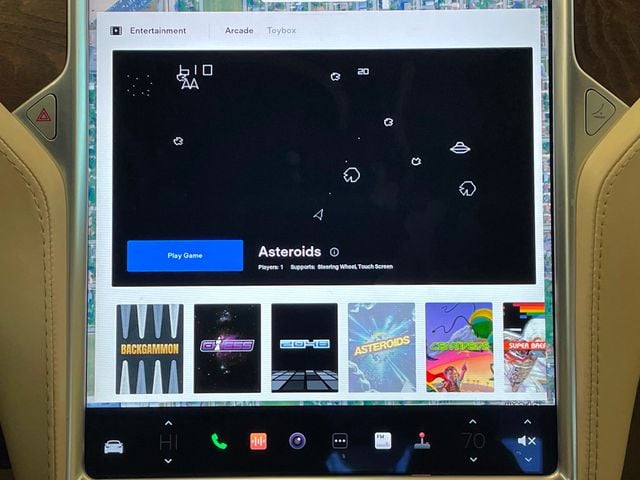Select the Asteroids game tile
The height and width of the screenshot is (480, 640).
(381, 347)
